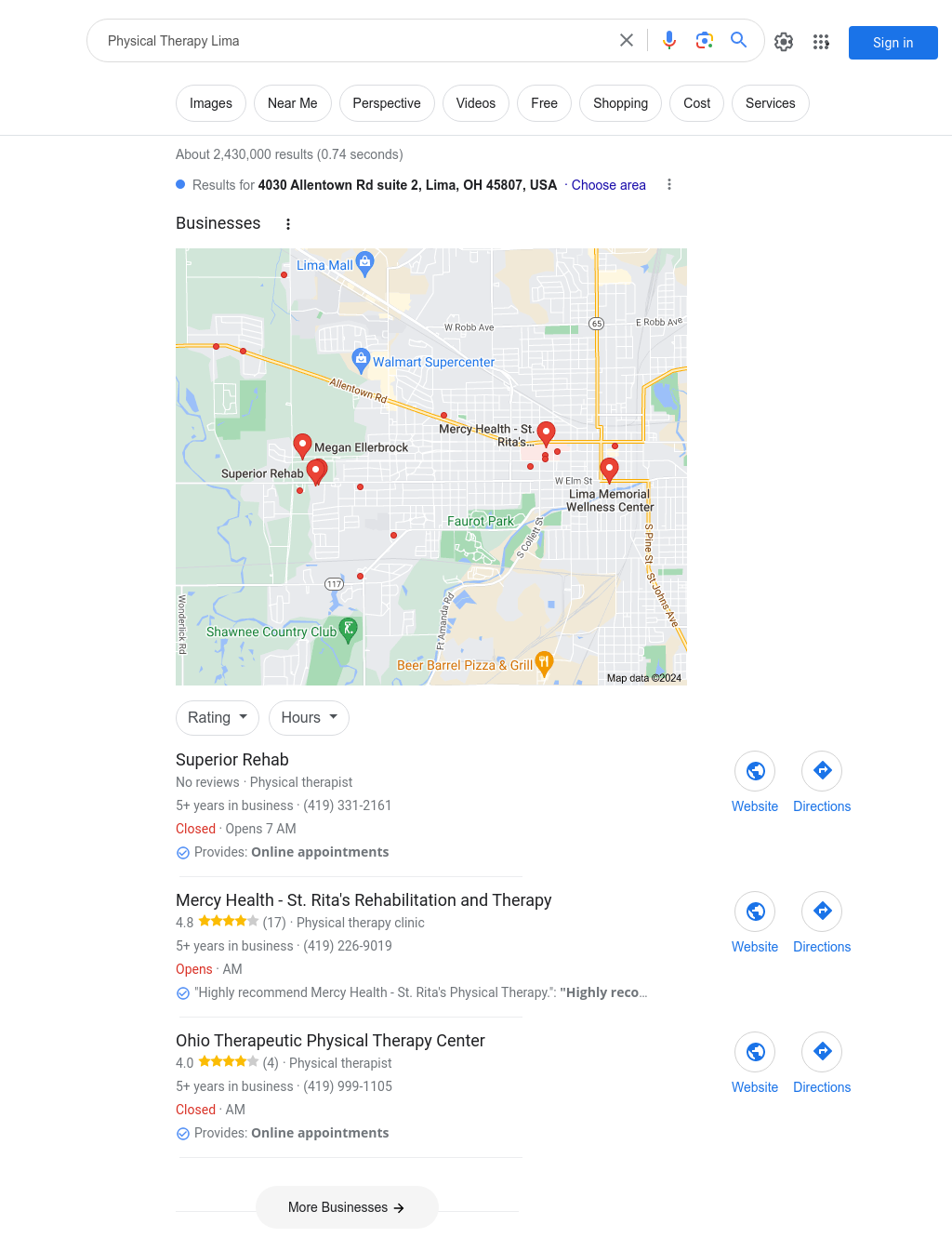Open the settings gear
Screen dimensions: 952x1251
point(784,42)
